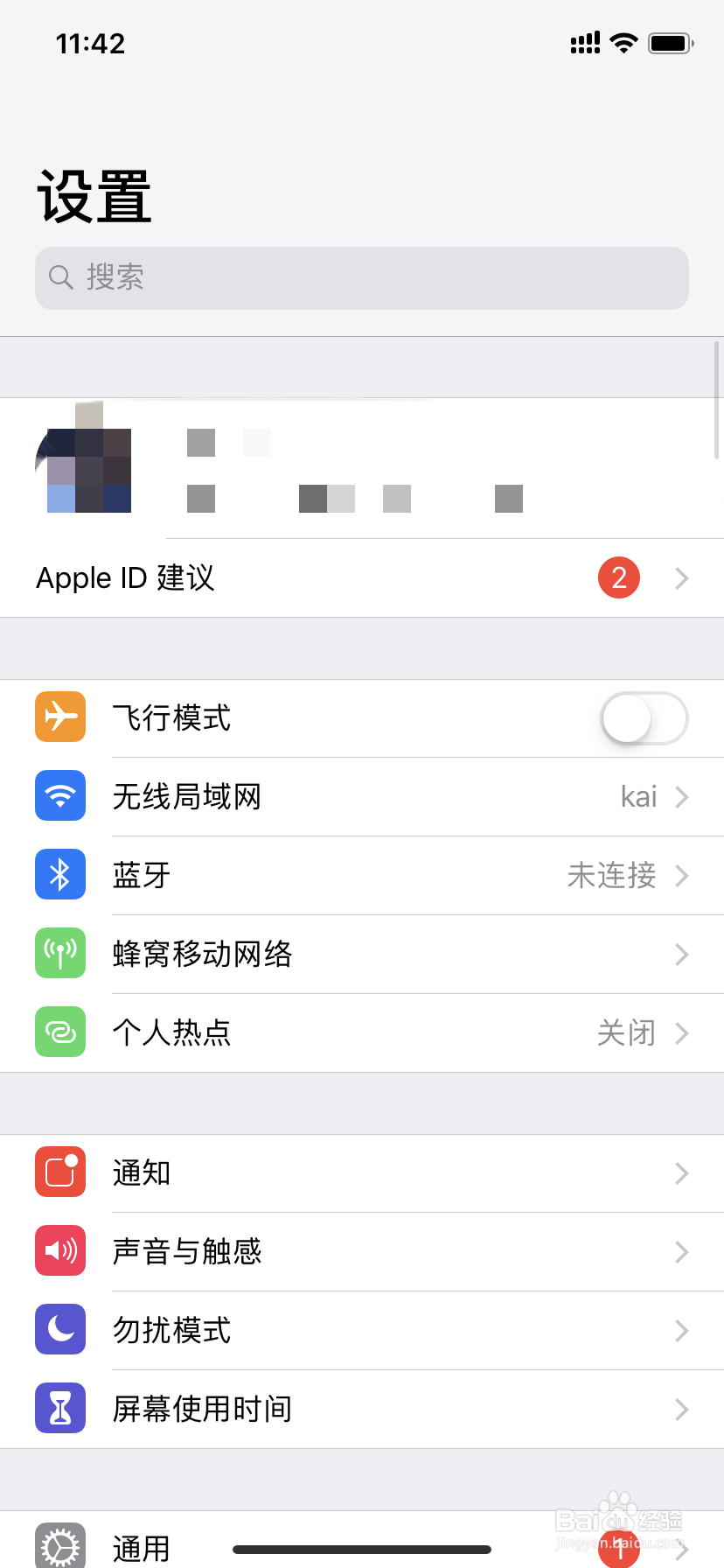
Task: Select the 飞行模式 airplane icon
Action: (x=59, y=717)
